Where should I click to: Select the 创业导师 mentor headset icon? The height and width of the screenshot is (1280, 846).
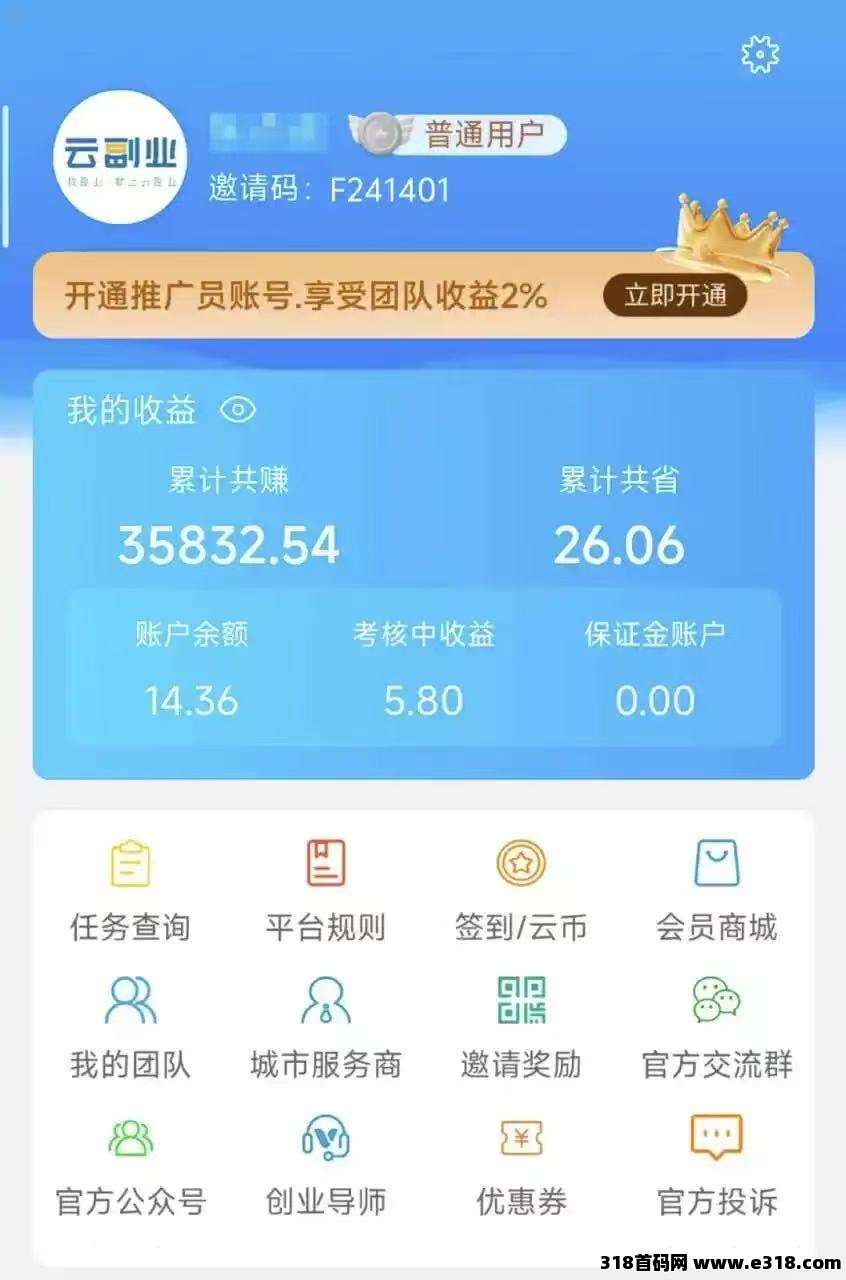pyautogui.click(x=323, y=1138)
